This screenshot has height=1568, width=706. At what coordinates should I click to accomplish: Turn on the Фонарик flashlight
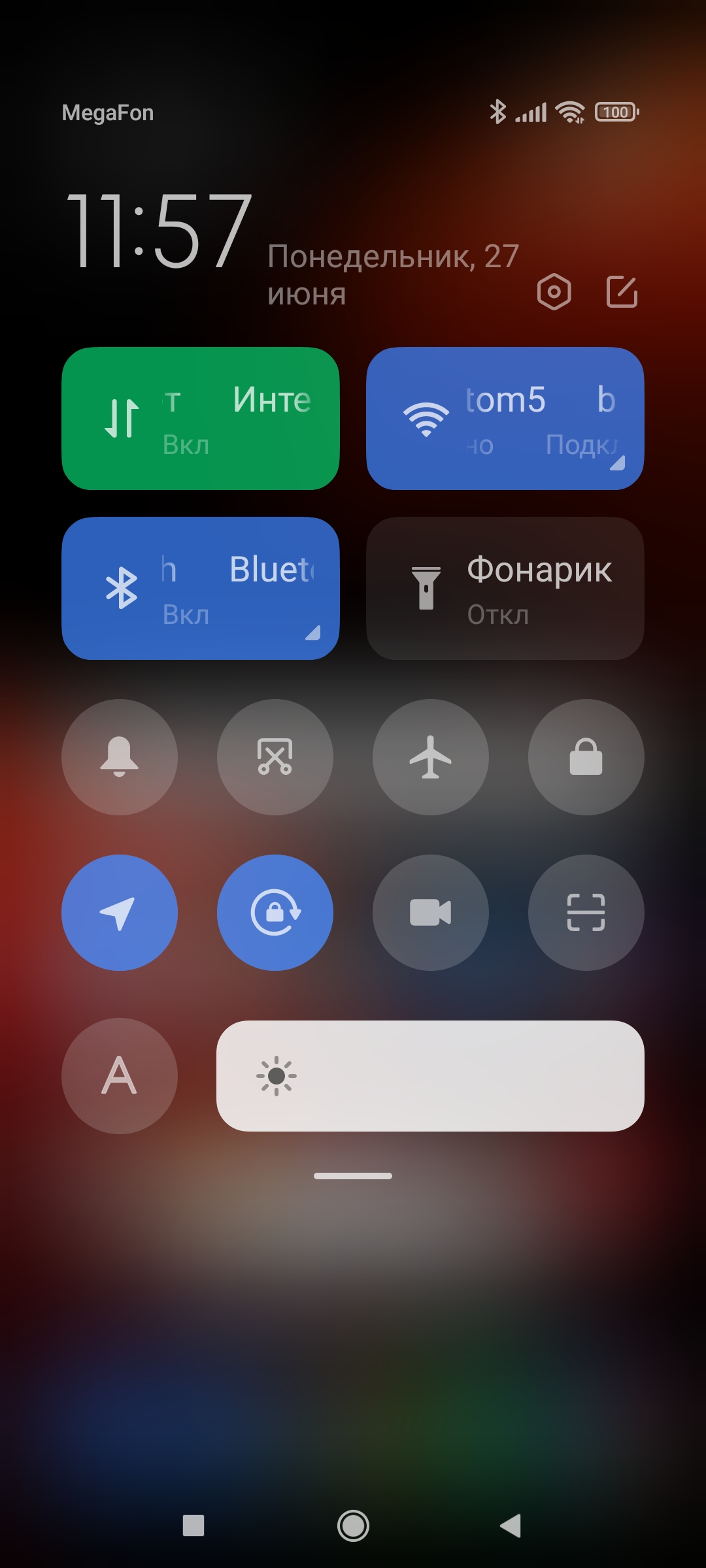505,588
